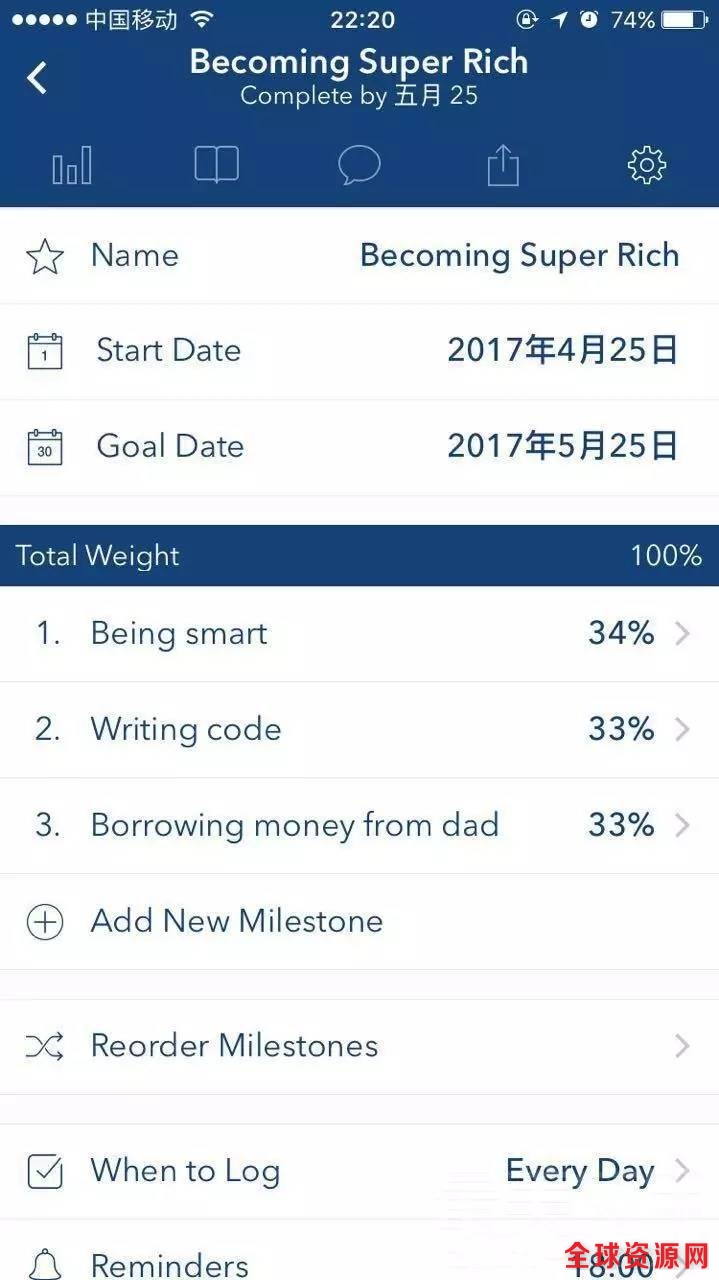Viewport: 719px width, 1280px height.
Task: Open the journal book tab
Action: click(x=216, y=165)
